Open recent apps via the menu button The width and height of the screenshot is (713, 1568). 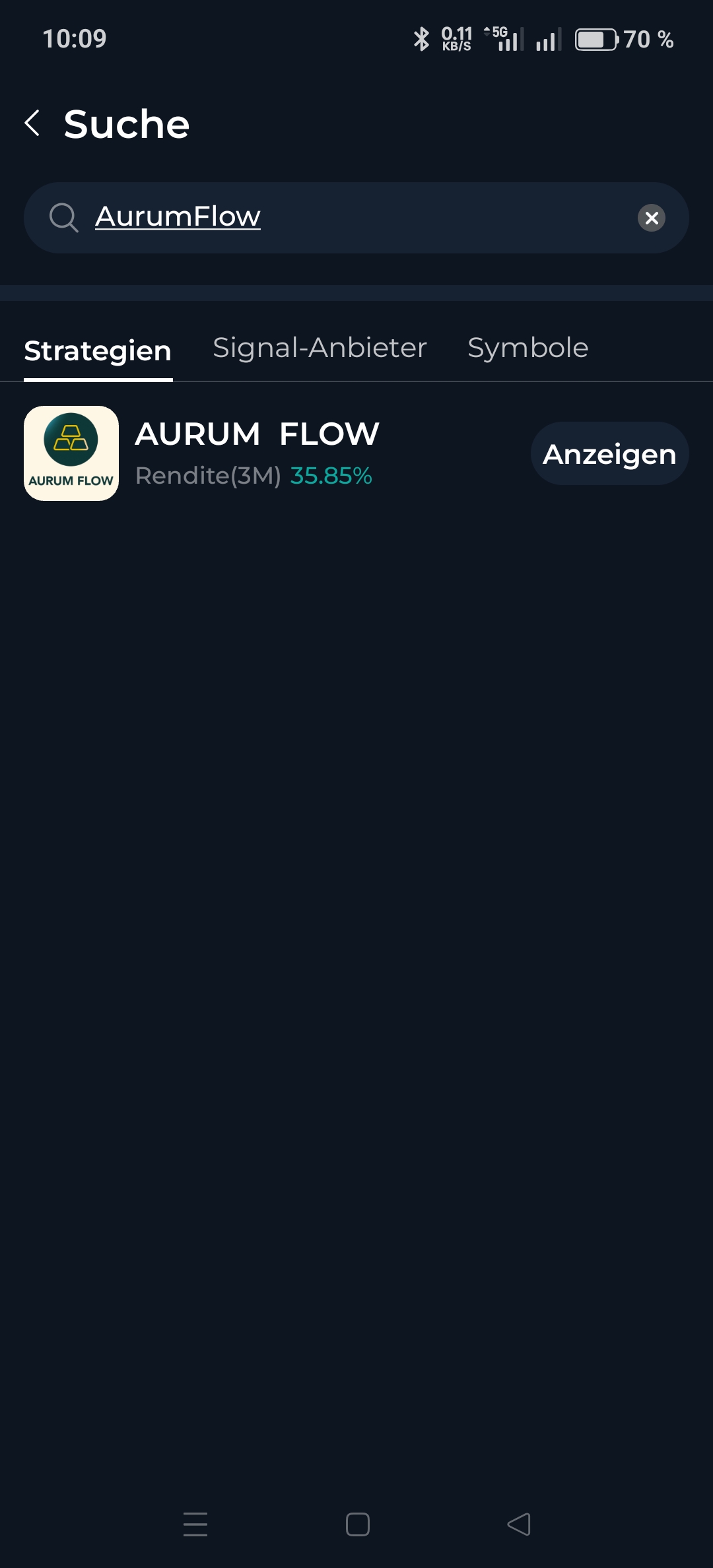[x=195, y=1526]
